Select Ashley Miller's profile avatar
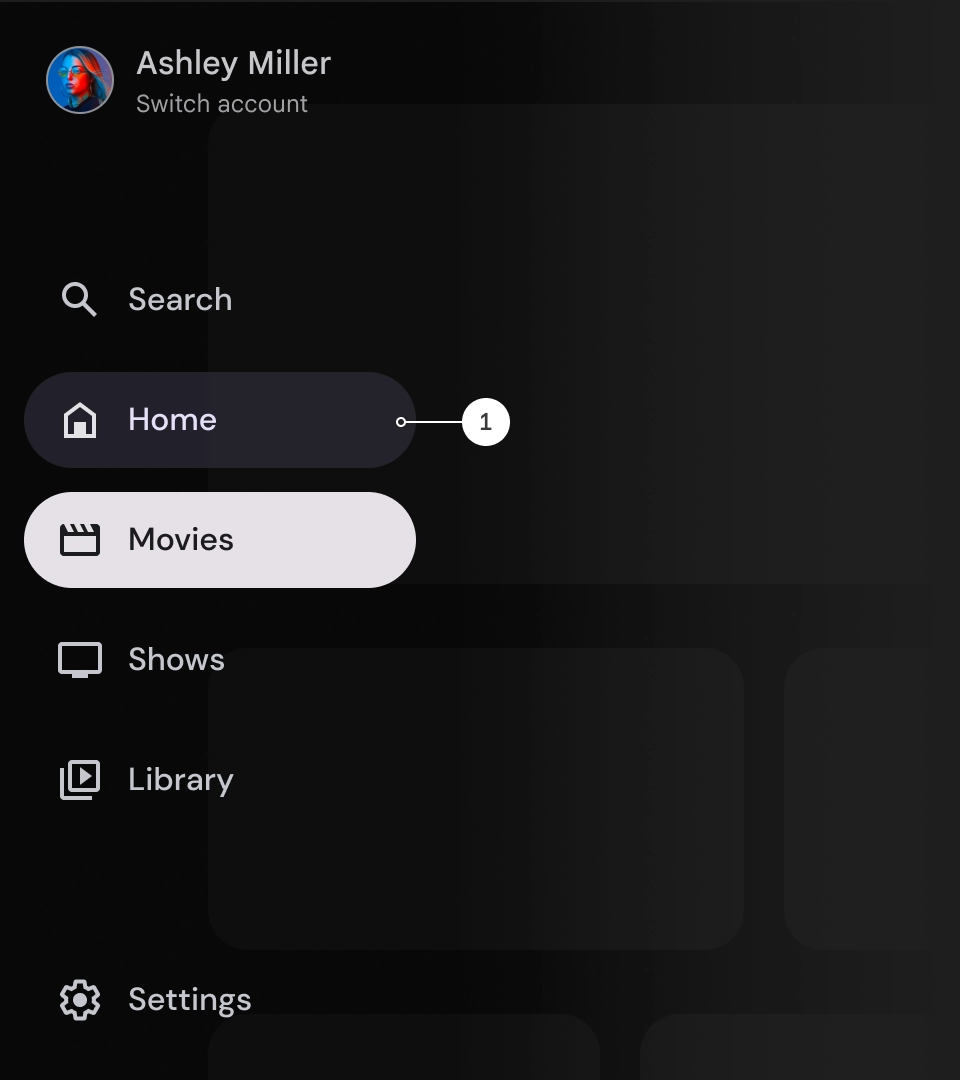Image resolution: width=960 pixels, height=1080 pixels. [80, 80]
